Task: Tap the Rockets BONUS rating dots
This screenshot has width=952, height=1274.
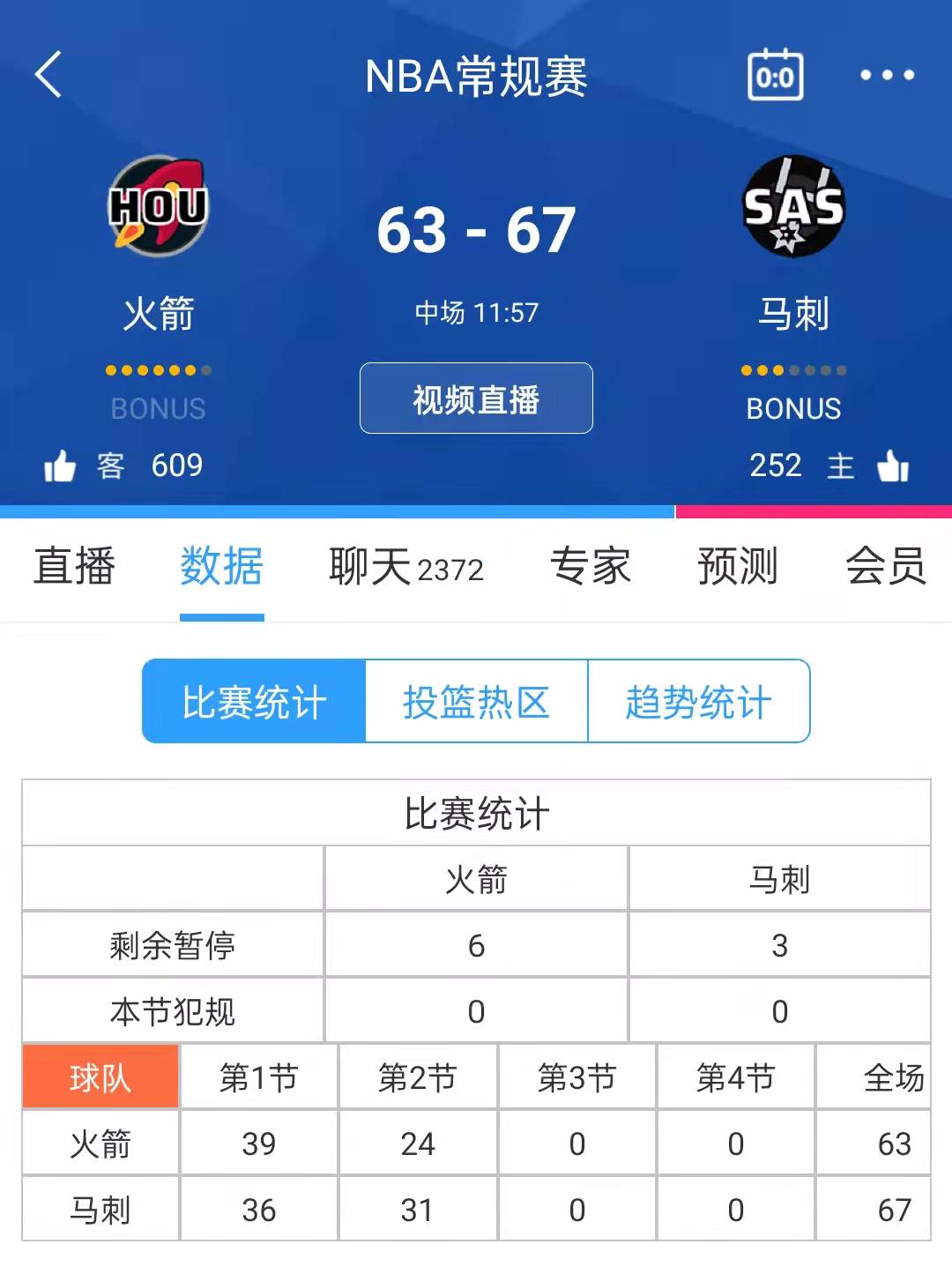Action: [159, 371]
